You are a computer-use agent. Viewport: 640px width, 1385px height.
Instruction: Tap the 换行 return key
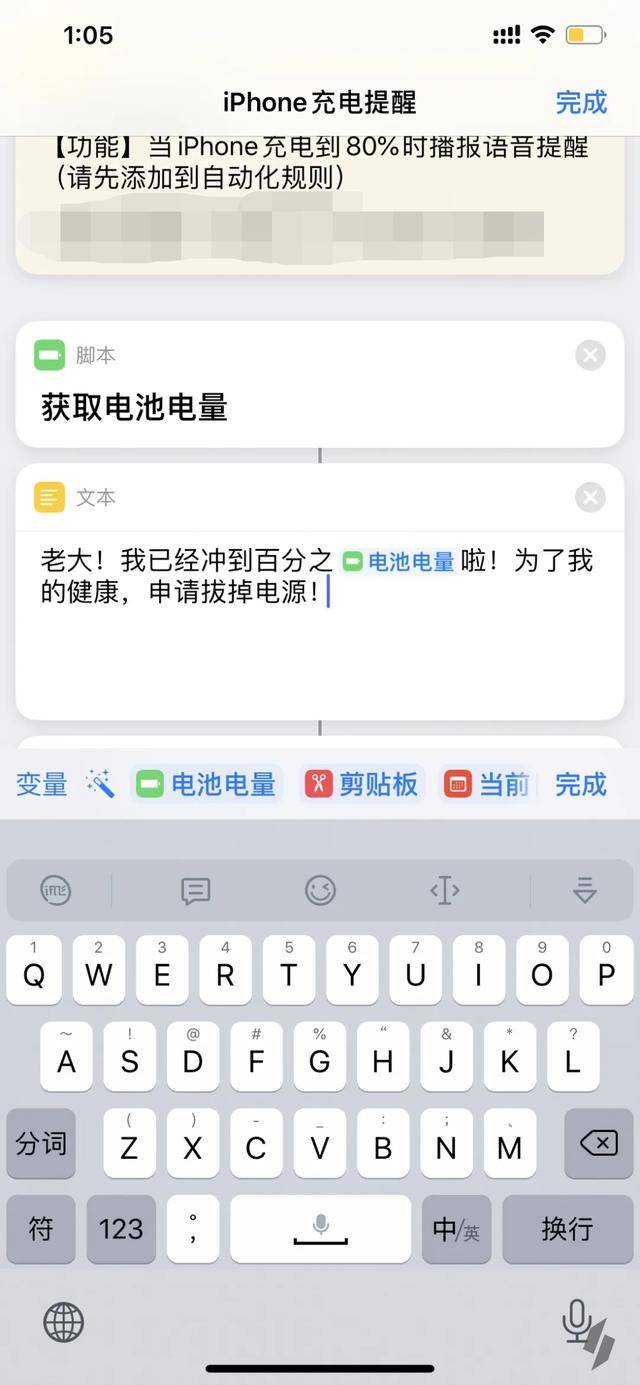click(567, 1228)
